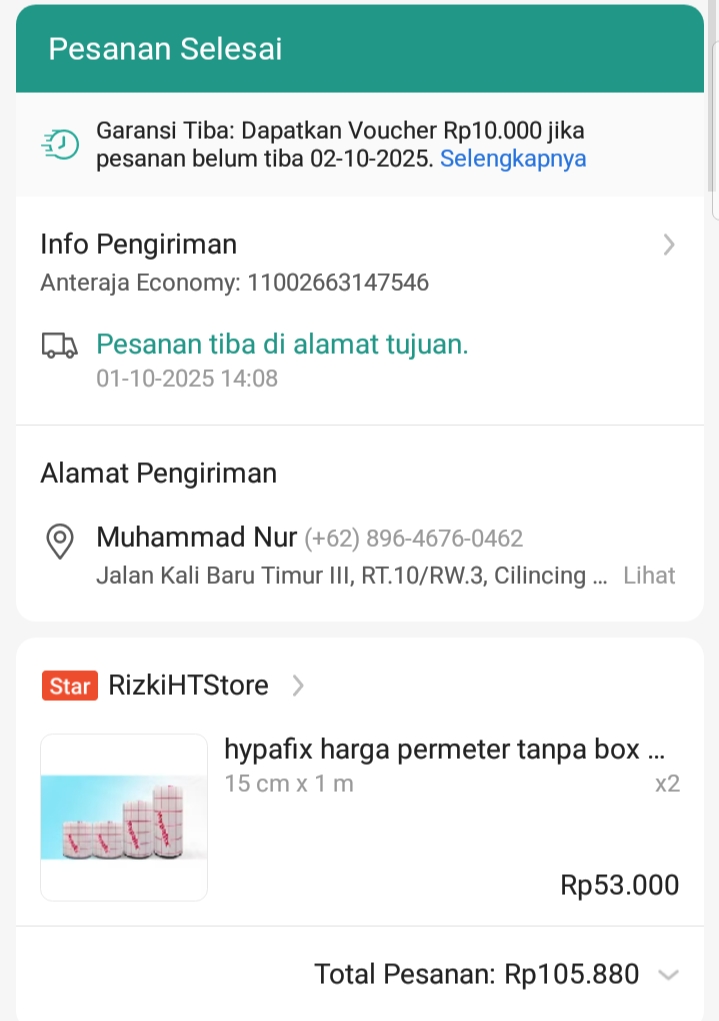The width and height of the screenshot is (719, 1021).
Task: Visit the RizkiHTStore shop page
Action: point(188,686)
